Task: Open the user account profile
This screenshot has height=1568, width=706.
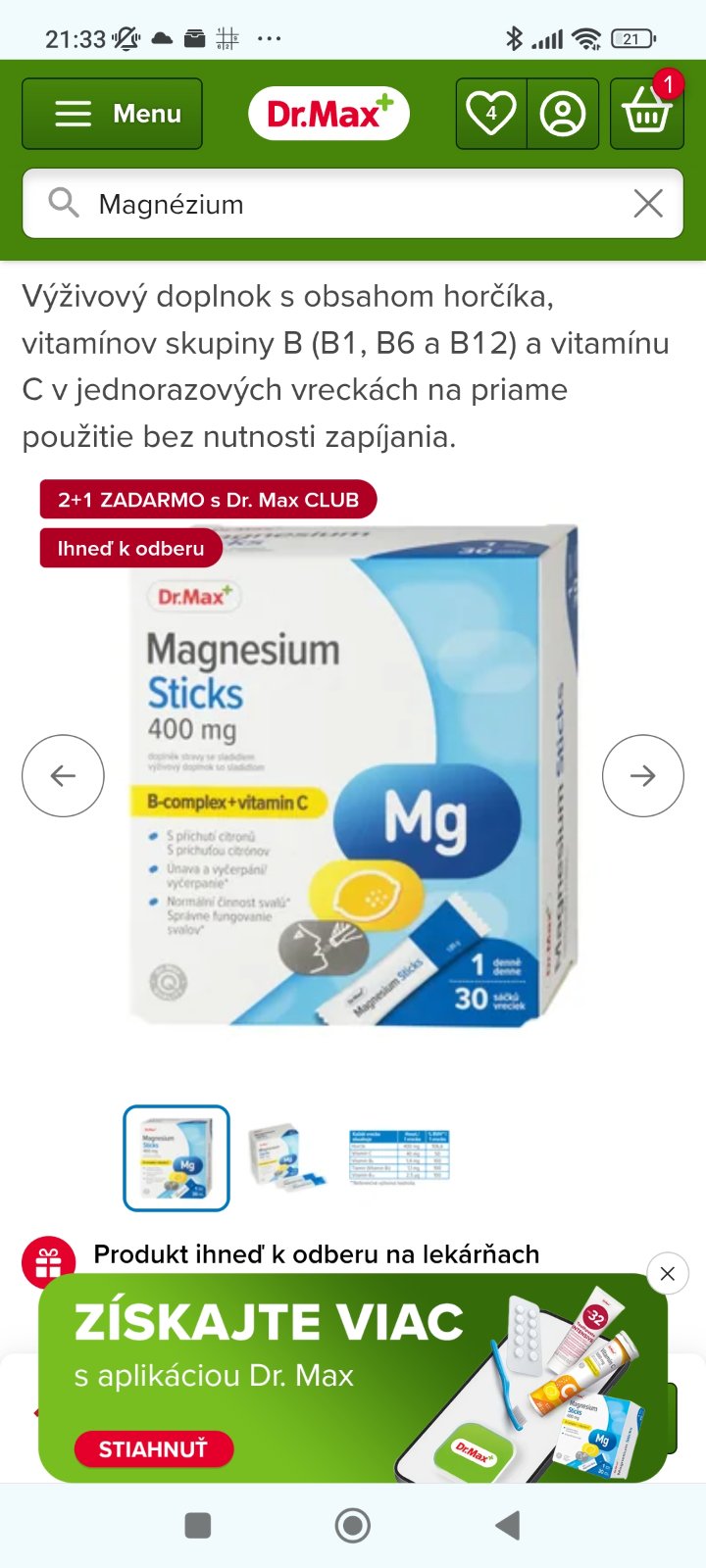Action: 563,114
